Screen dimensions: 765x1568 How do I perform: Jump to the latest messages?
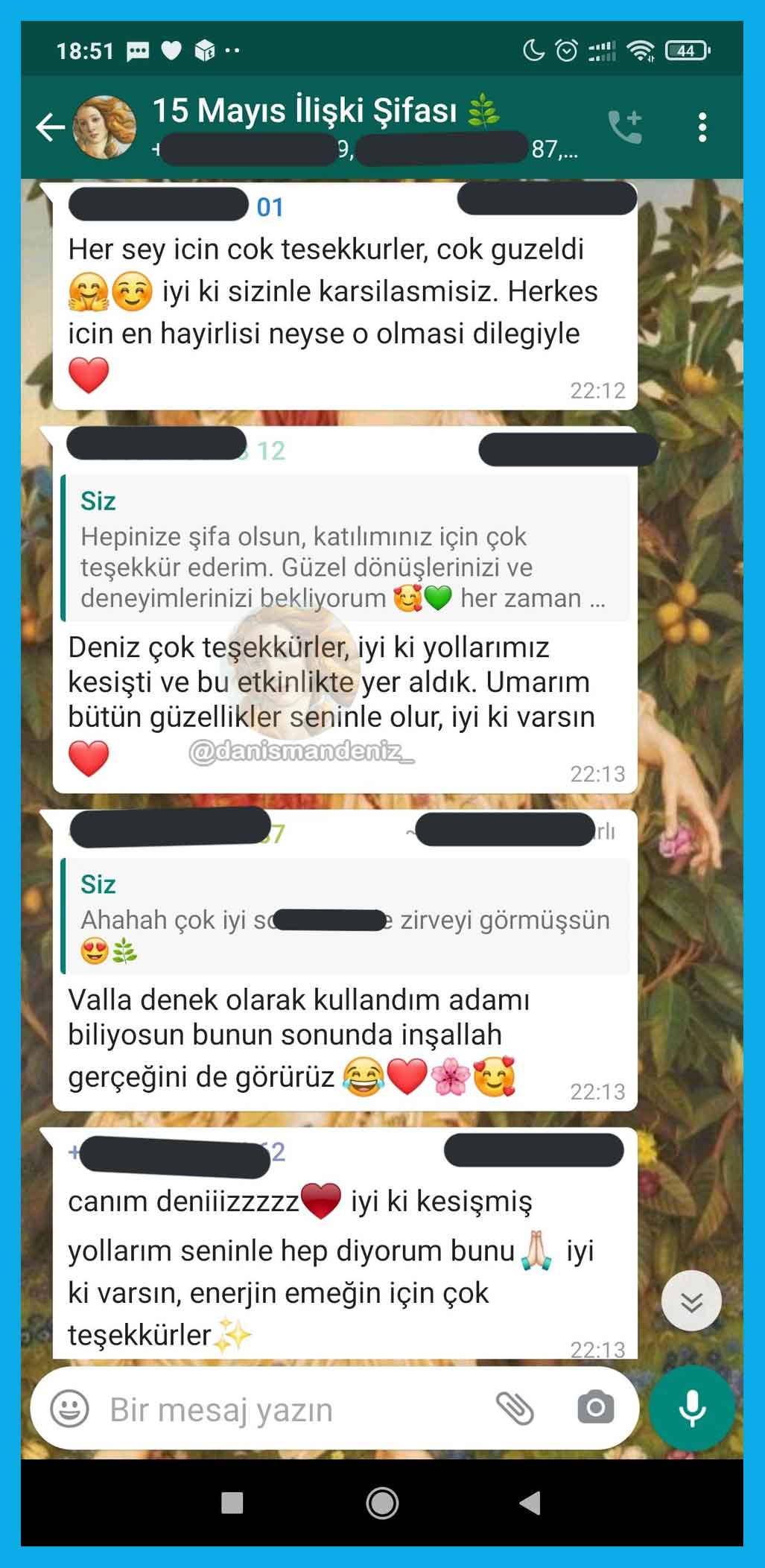pos(691,1301)
